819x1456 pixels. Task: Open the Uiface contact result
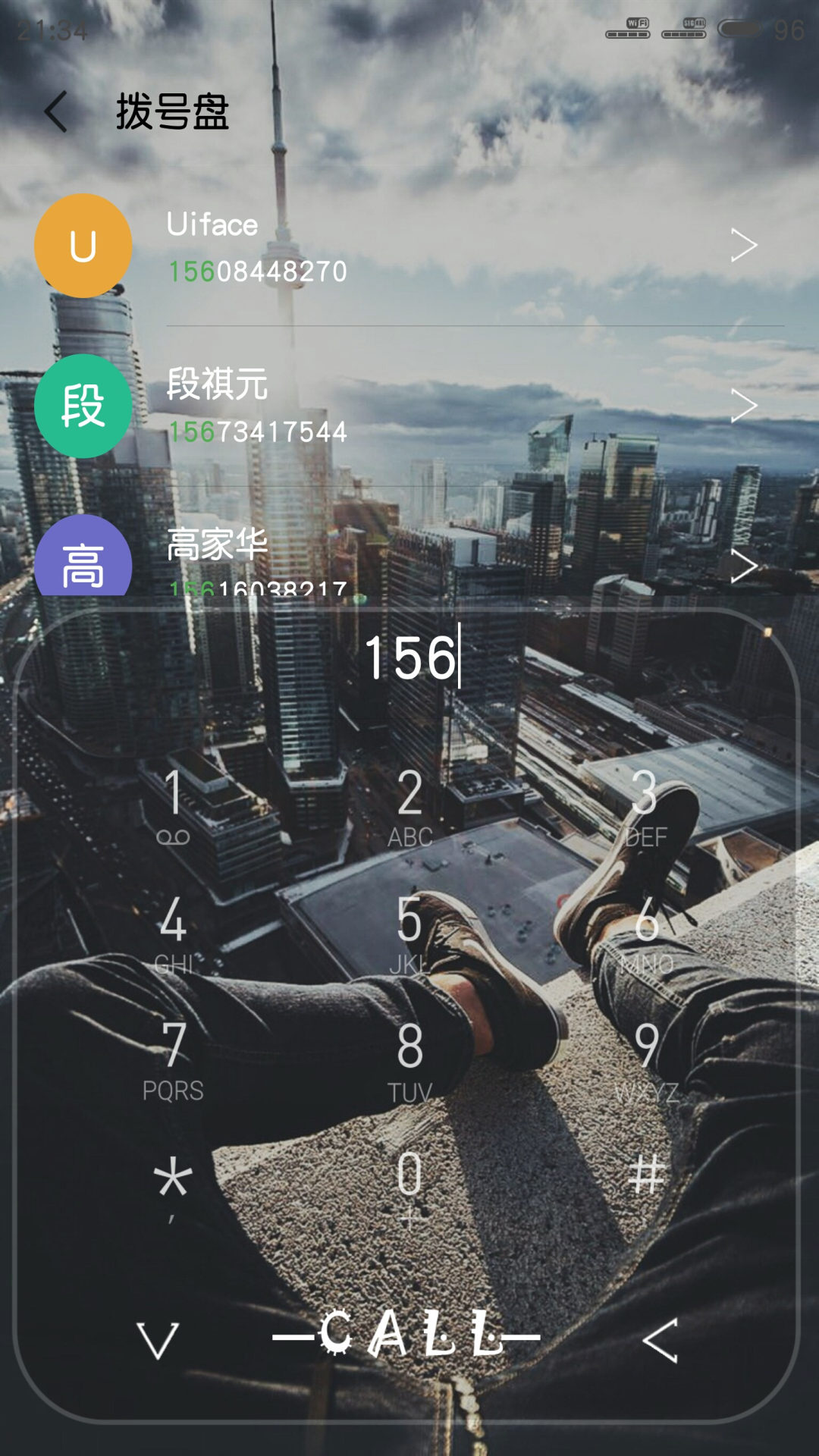pos(409,246)
